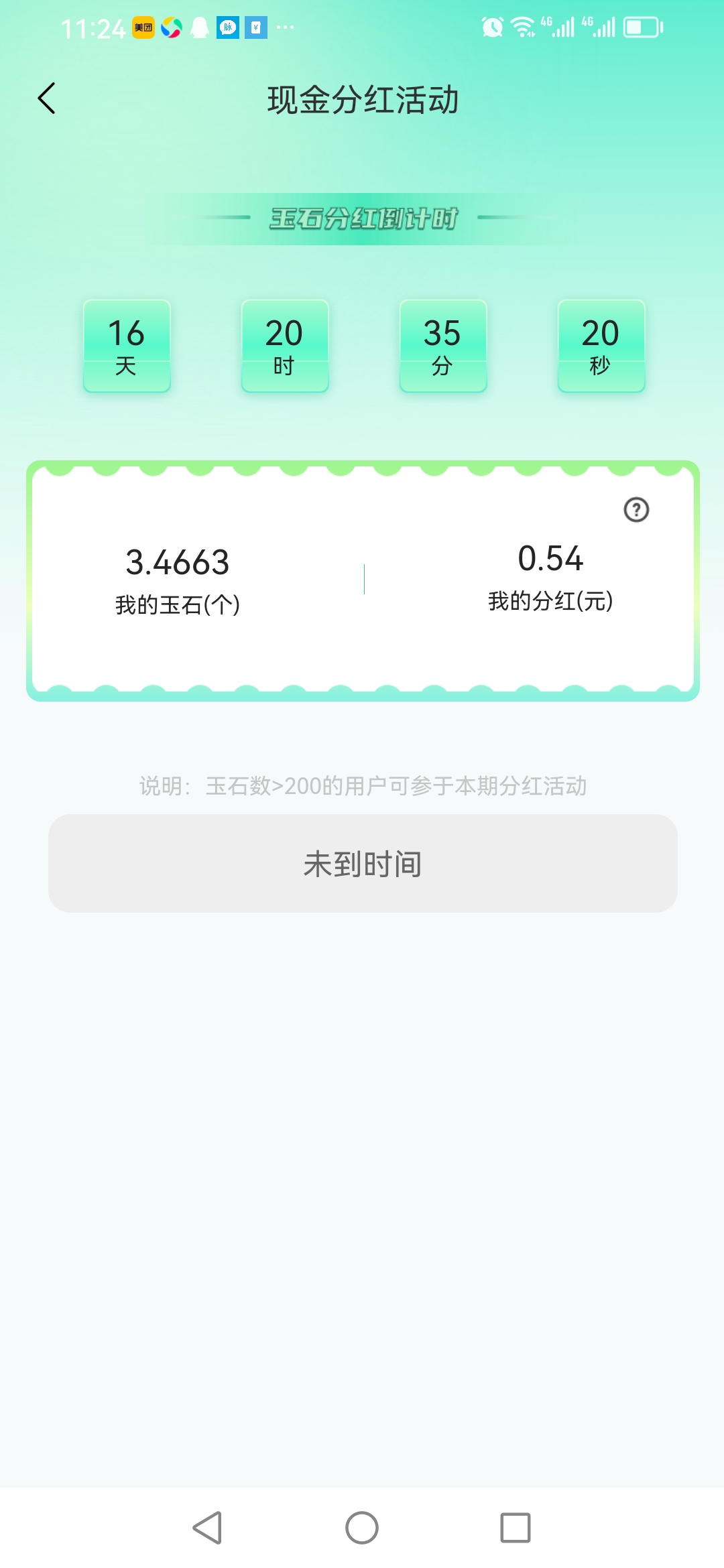Tap the 现金分红活动 page title
Screen dimensions: 724x1568
pos(362,101)
